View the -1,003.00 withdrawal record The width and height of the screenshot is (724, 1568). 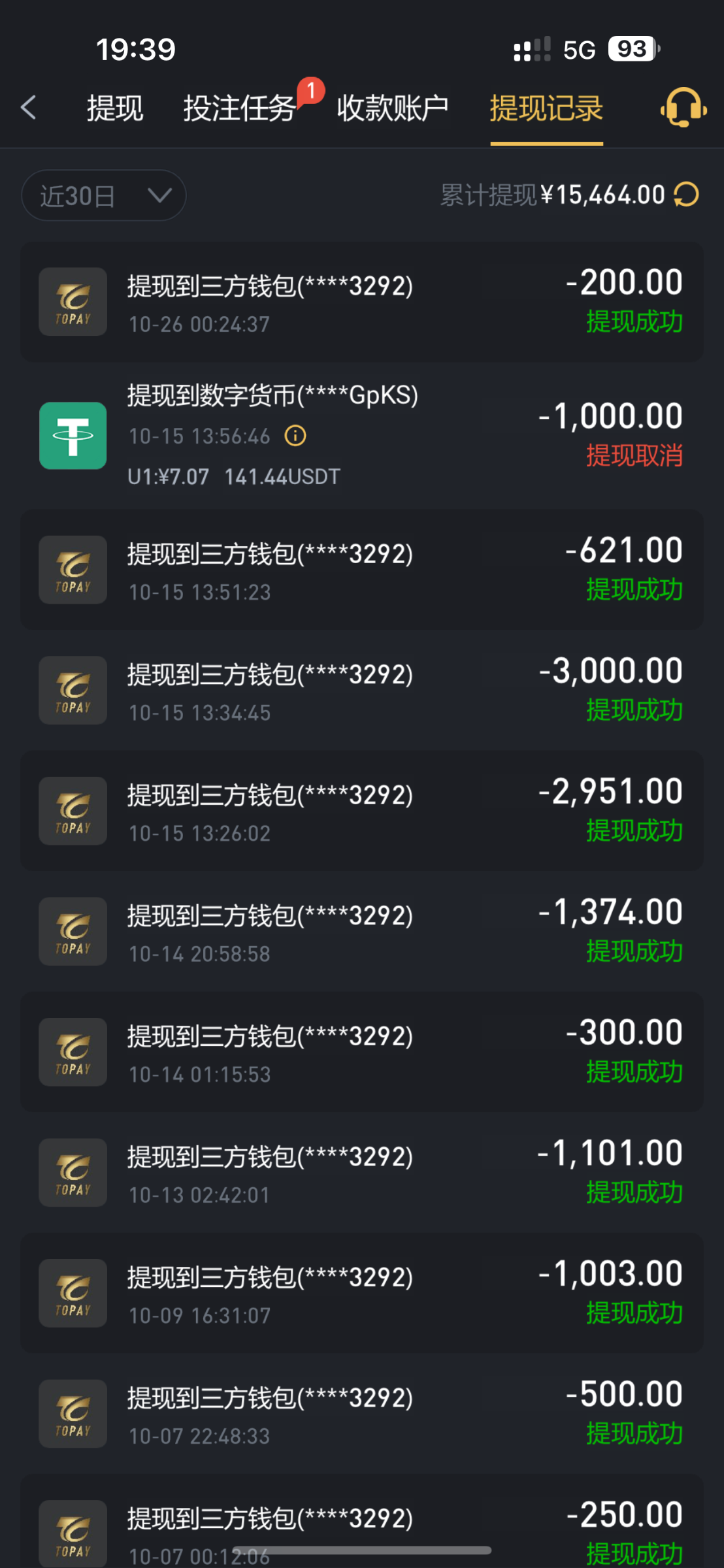click(362, 1293)
